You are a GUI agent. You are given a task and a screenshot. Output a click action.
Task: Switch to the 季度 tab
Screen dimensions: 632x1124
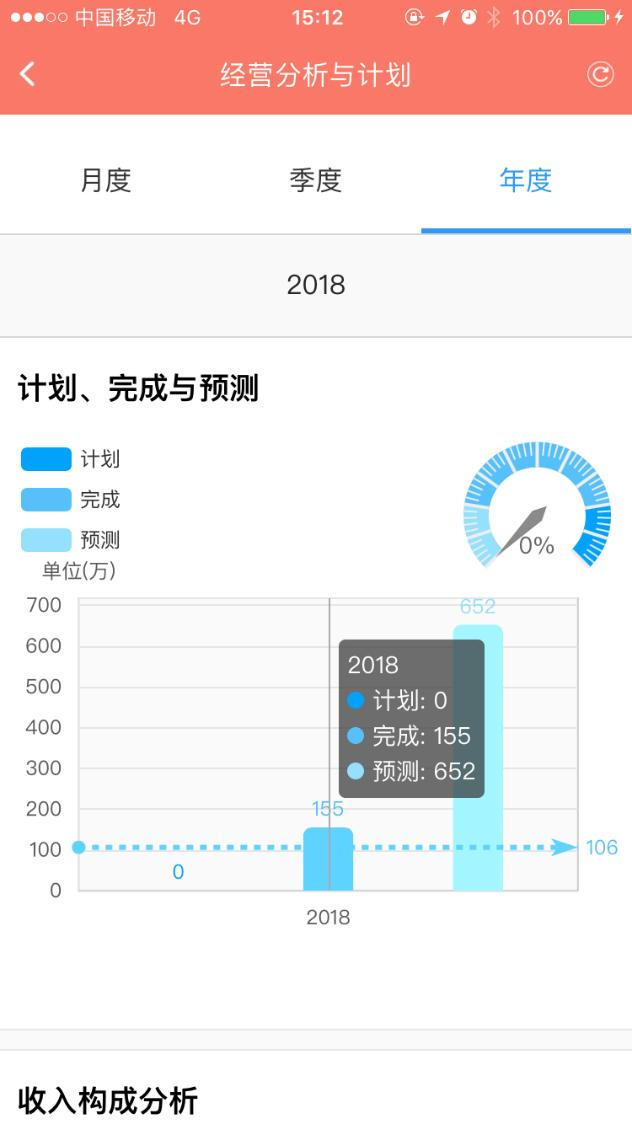(x=315, y=179)
